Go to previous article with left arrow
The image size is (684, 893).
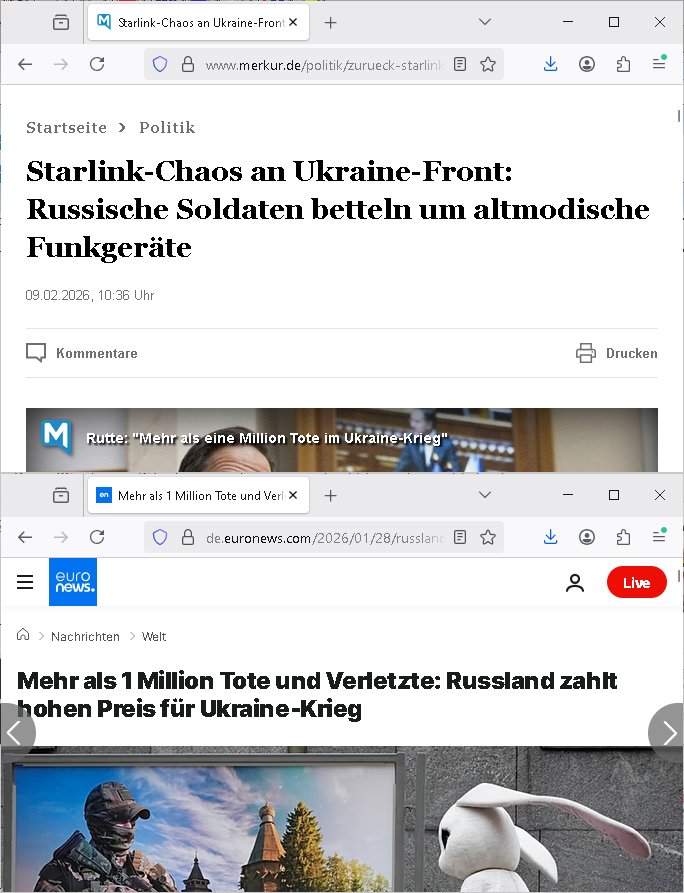tap(14, 732)
